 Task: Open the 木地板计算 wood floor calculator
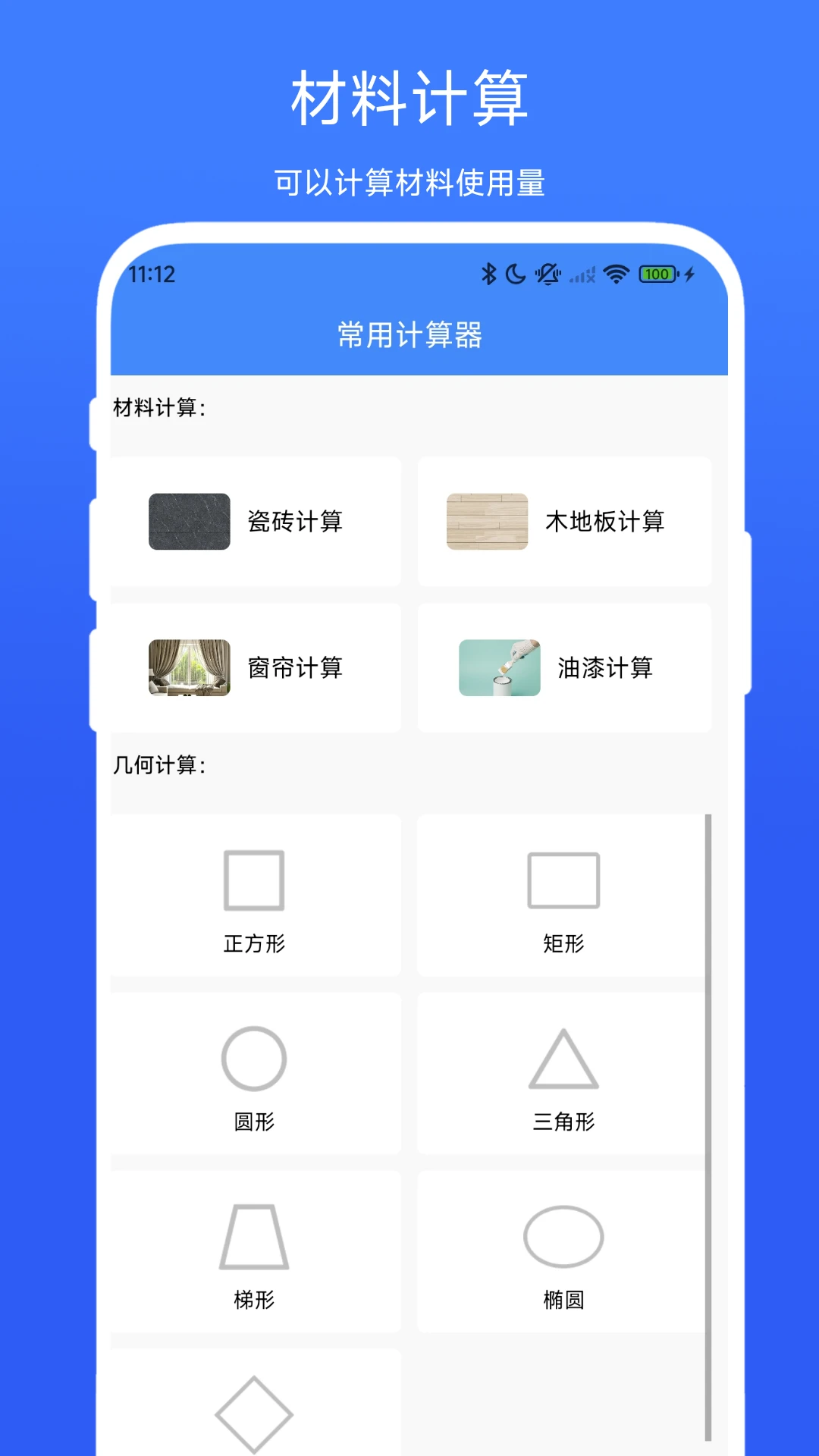coord(565,522)
